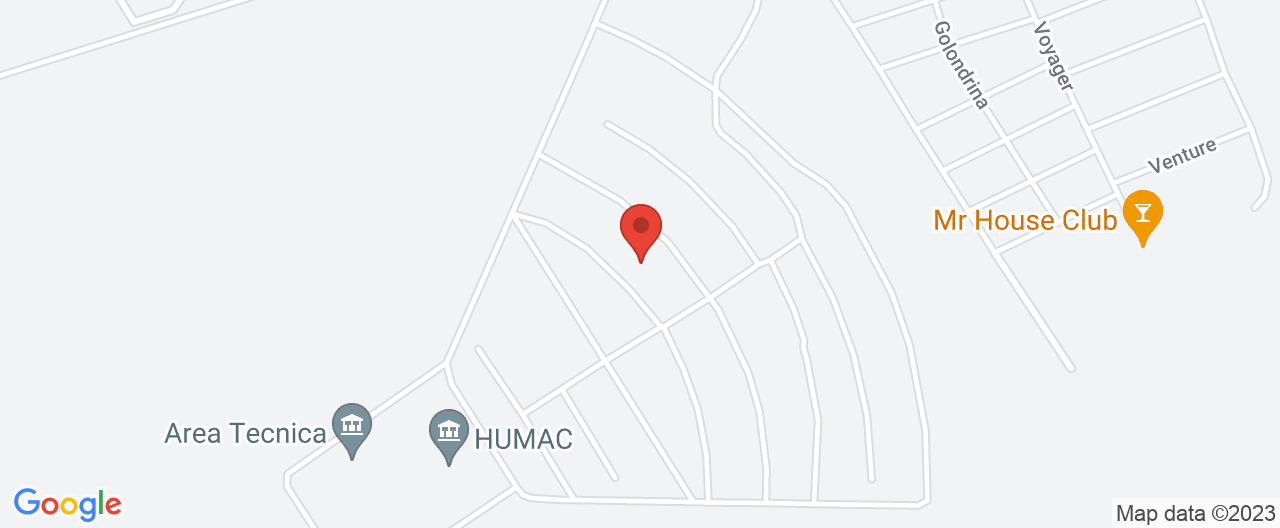Tap the red location pin
1280x528 pixels.
[x=641, y=230]
